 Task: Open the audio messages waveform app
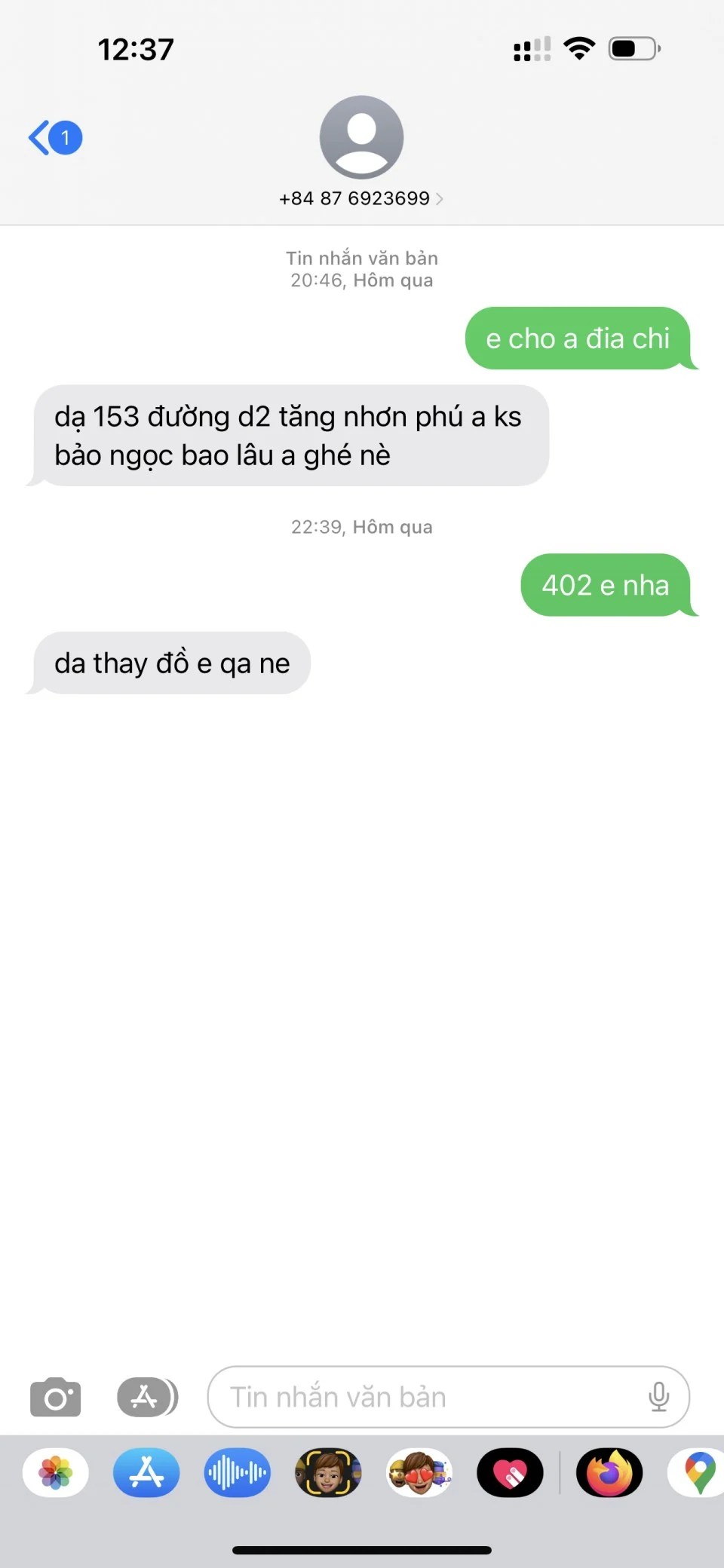tap(238, 1472)
